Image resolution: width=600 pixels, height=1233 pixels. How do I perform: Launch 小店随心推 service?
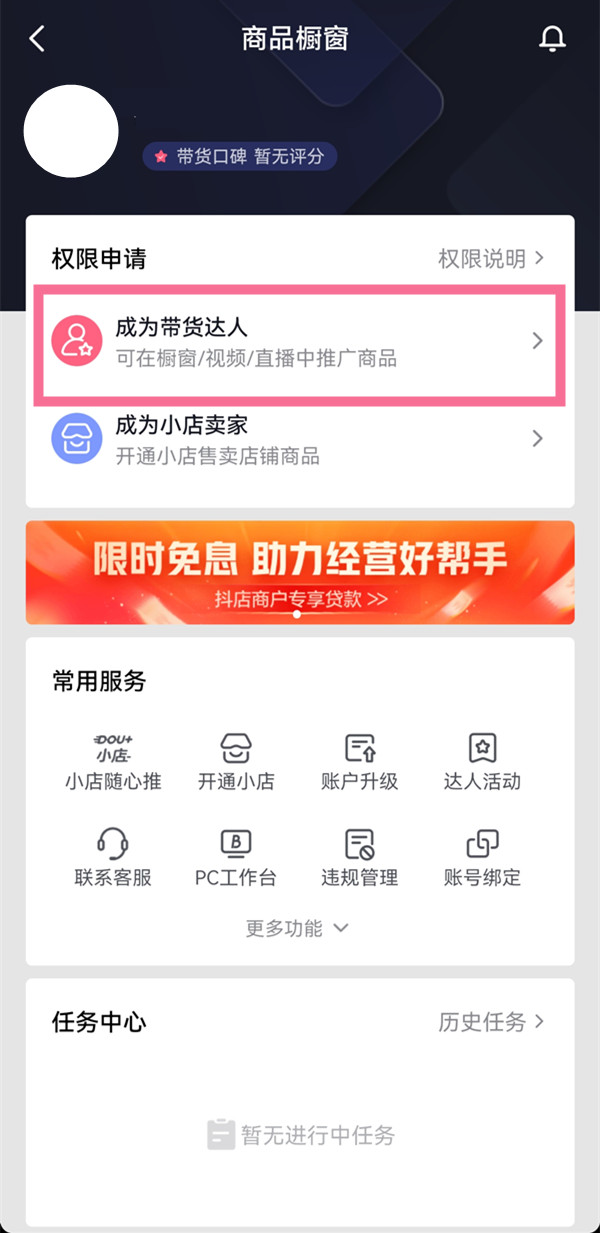coord(113,762)
